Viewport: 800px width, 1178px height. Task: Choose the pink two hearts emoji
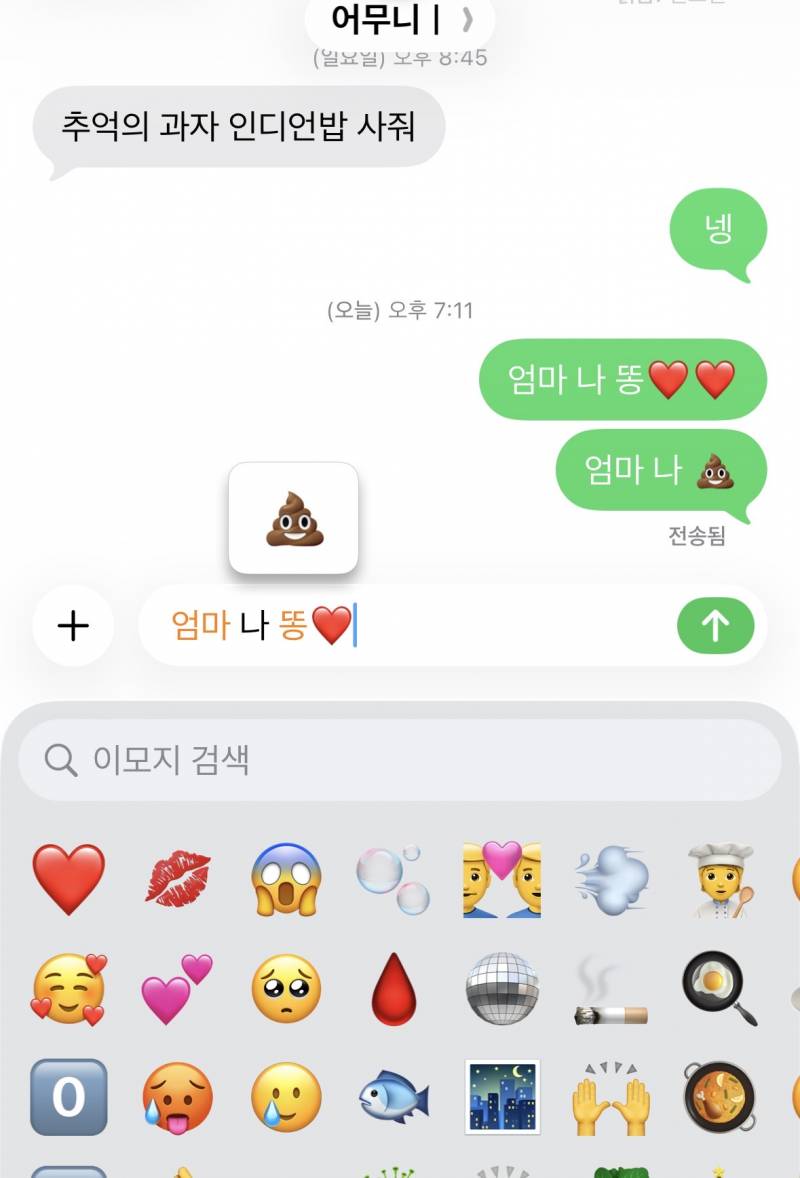tap(178, 990)
